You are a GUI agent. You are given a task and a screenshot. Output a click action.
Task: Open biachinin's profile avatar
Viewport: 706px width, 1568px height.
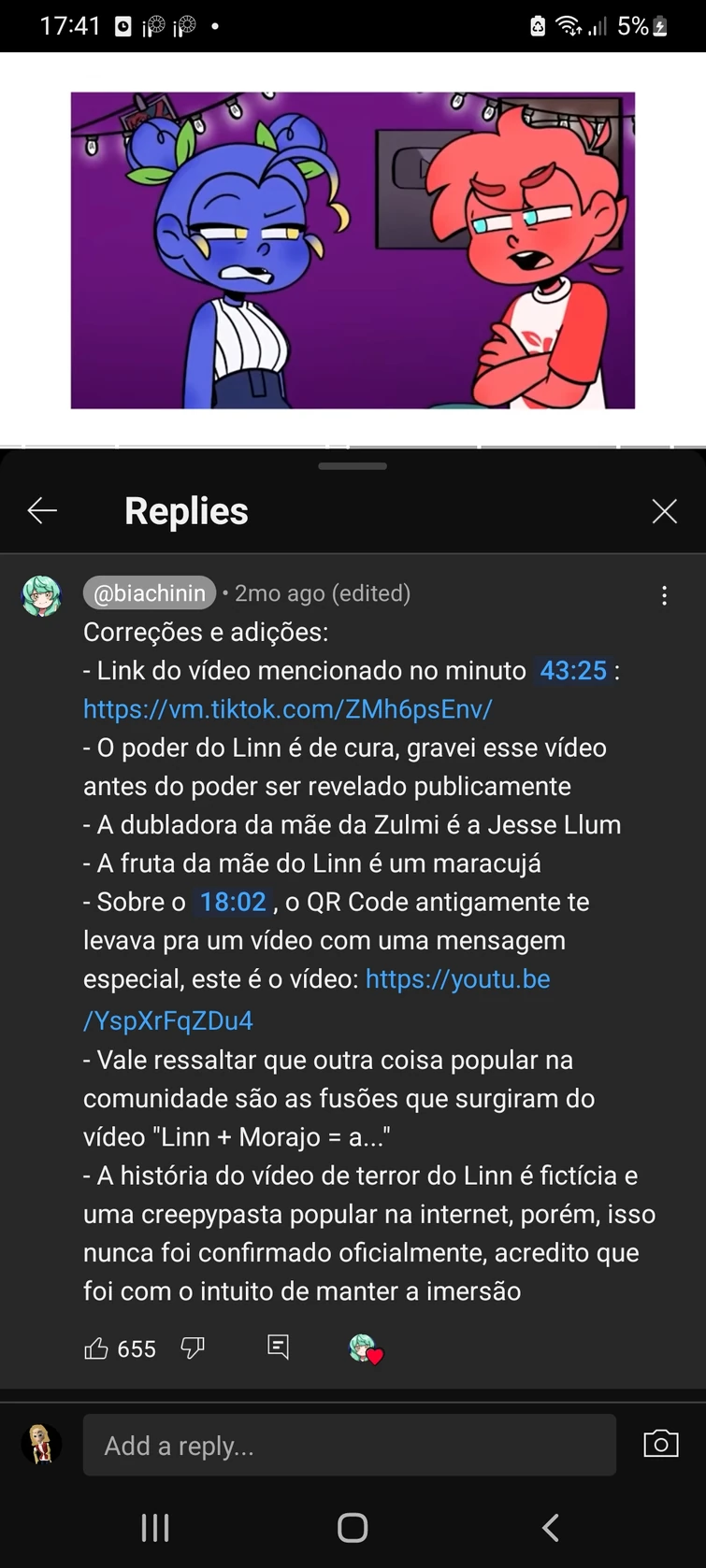41,596
